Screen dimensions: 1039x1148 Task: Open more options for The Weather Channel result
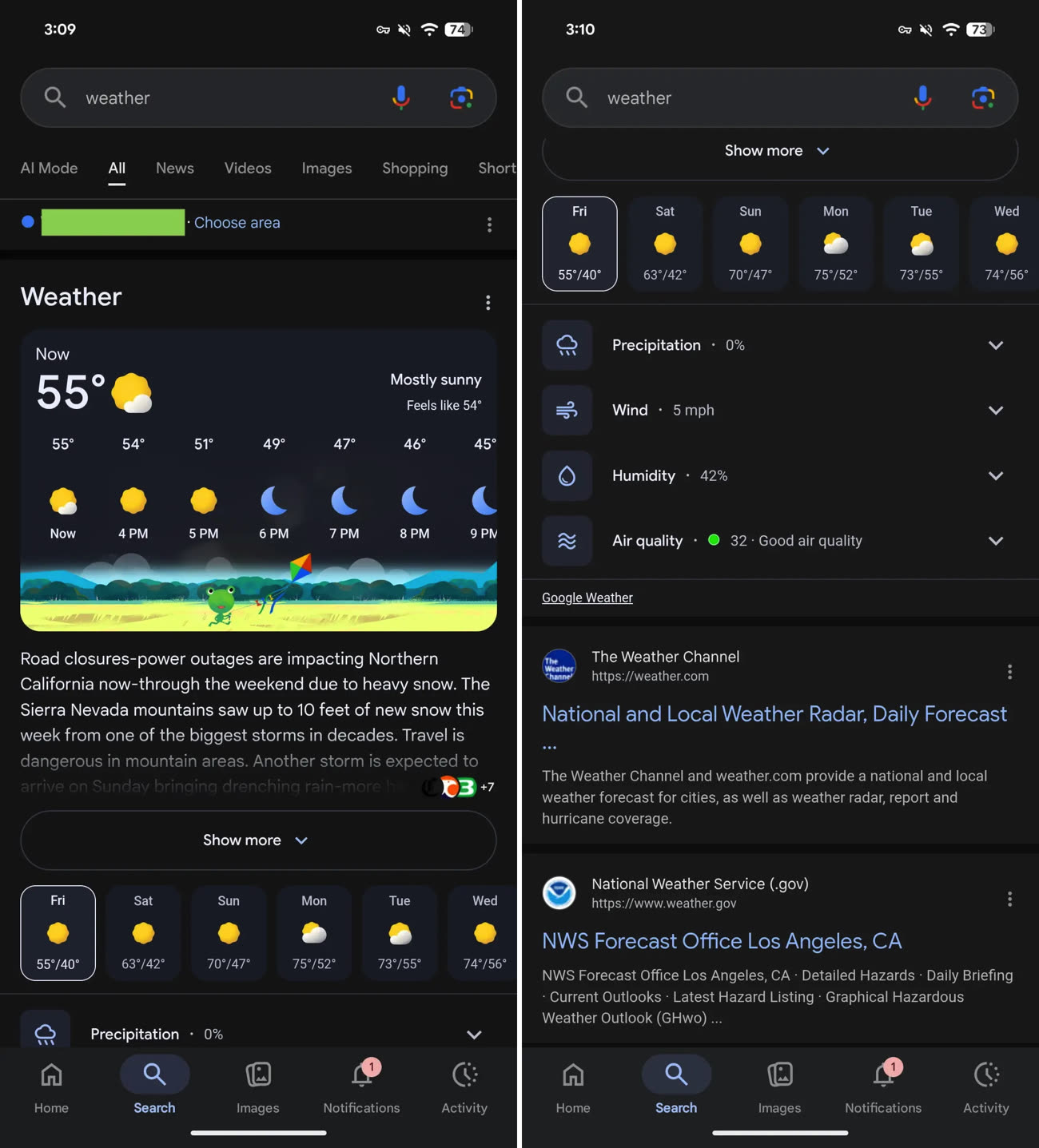pyautogui.click(x=1009, y=672)
